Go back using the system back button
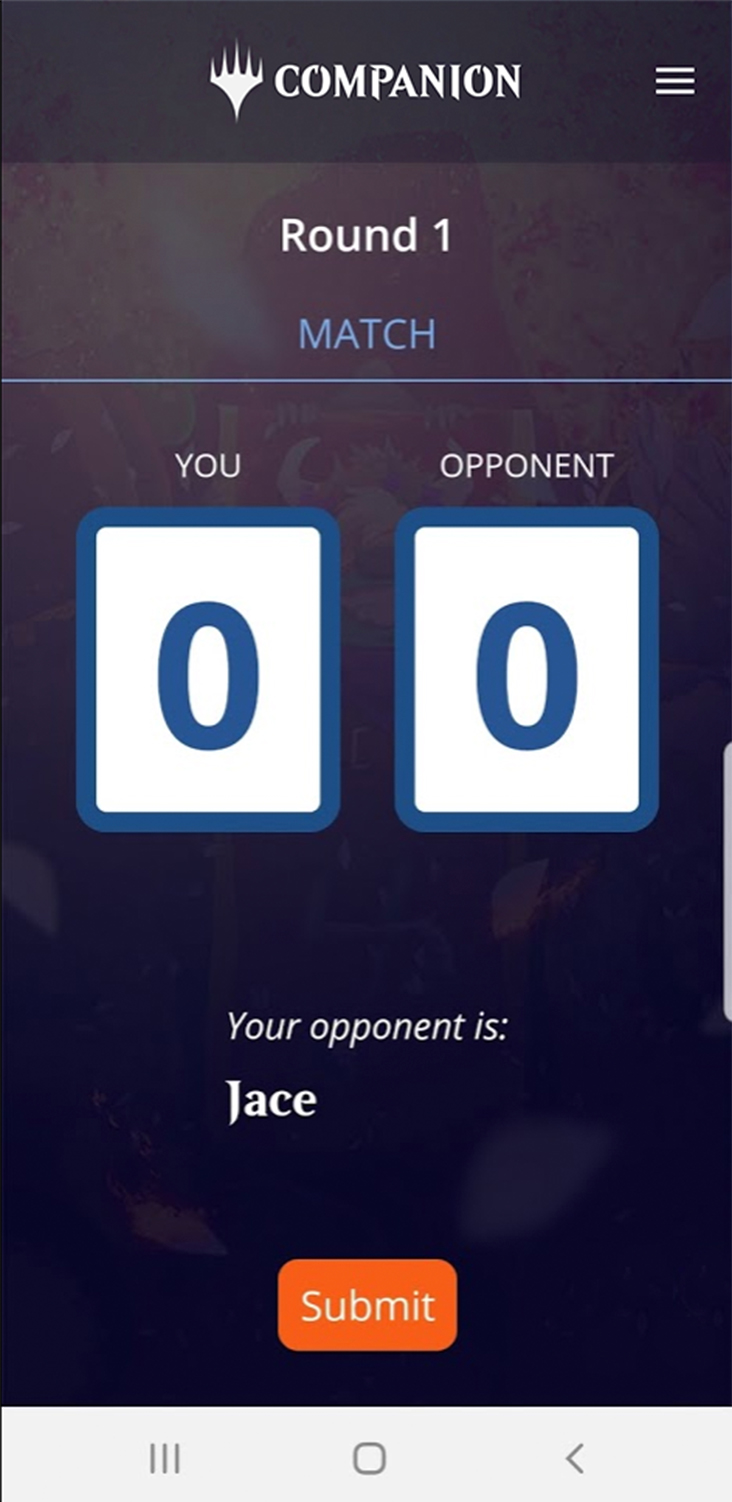The width and height of the screenshot is (732, 1502). click(x=574, y=1458)
